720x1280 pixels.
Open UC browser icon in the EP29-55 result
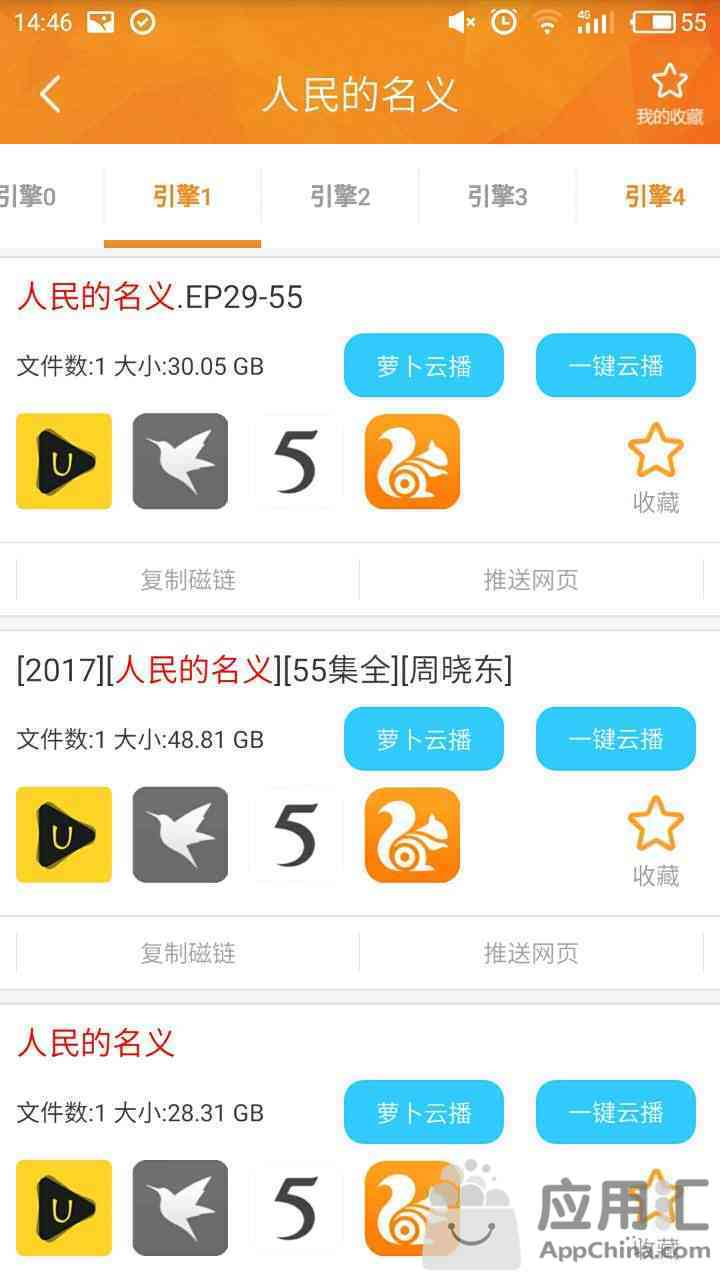click(x=412, y=462)
